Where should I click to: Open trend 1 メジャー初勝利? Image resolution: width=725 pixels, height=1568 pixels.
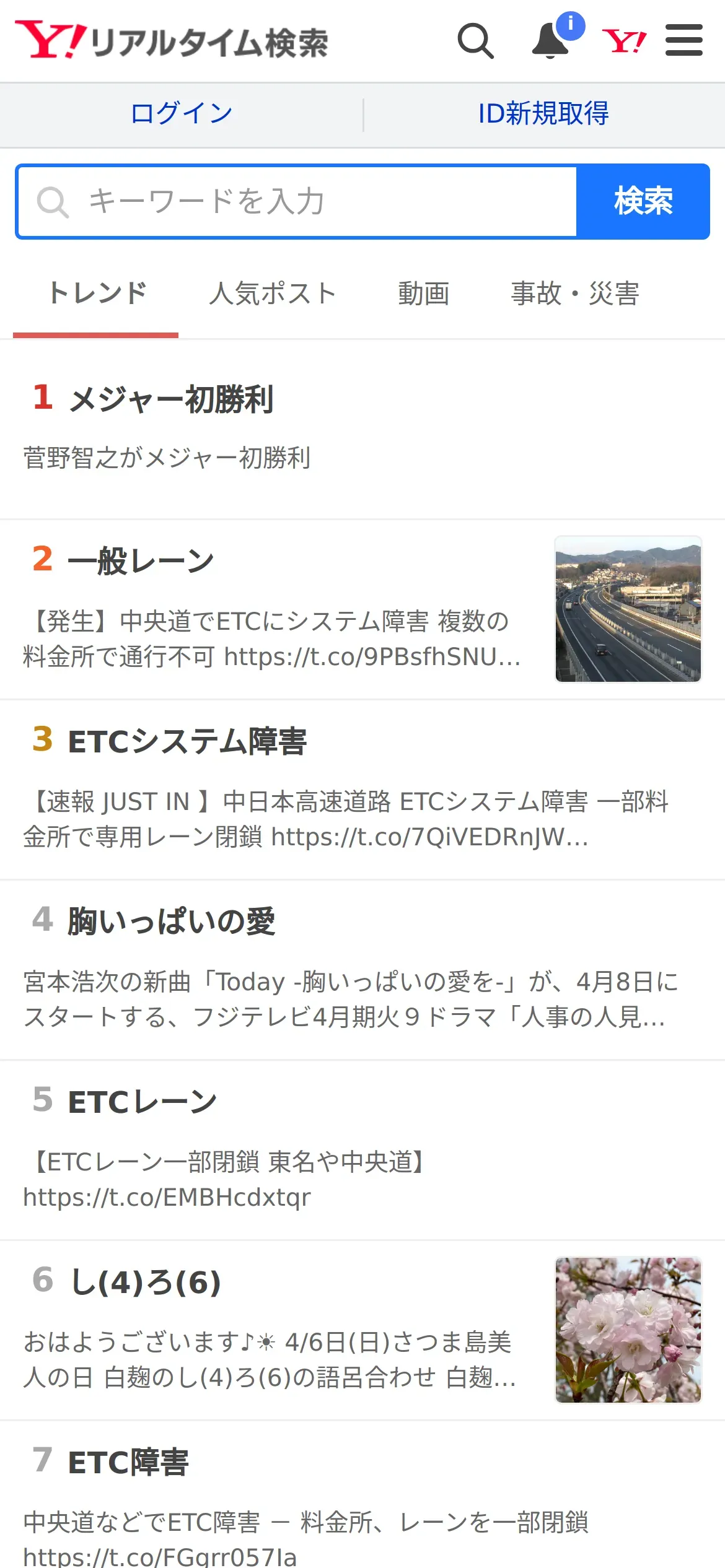[x=171, y=399]
